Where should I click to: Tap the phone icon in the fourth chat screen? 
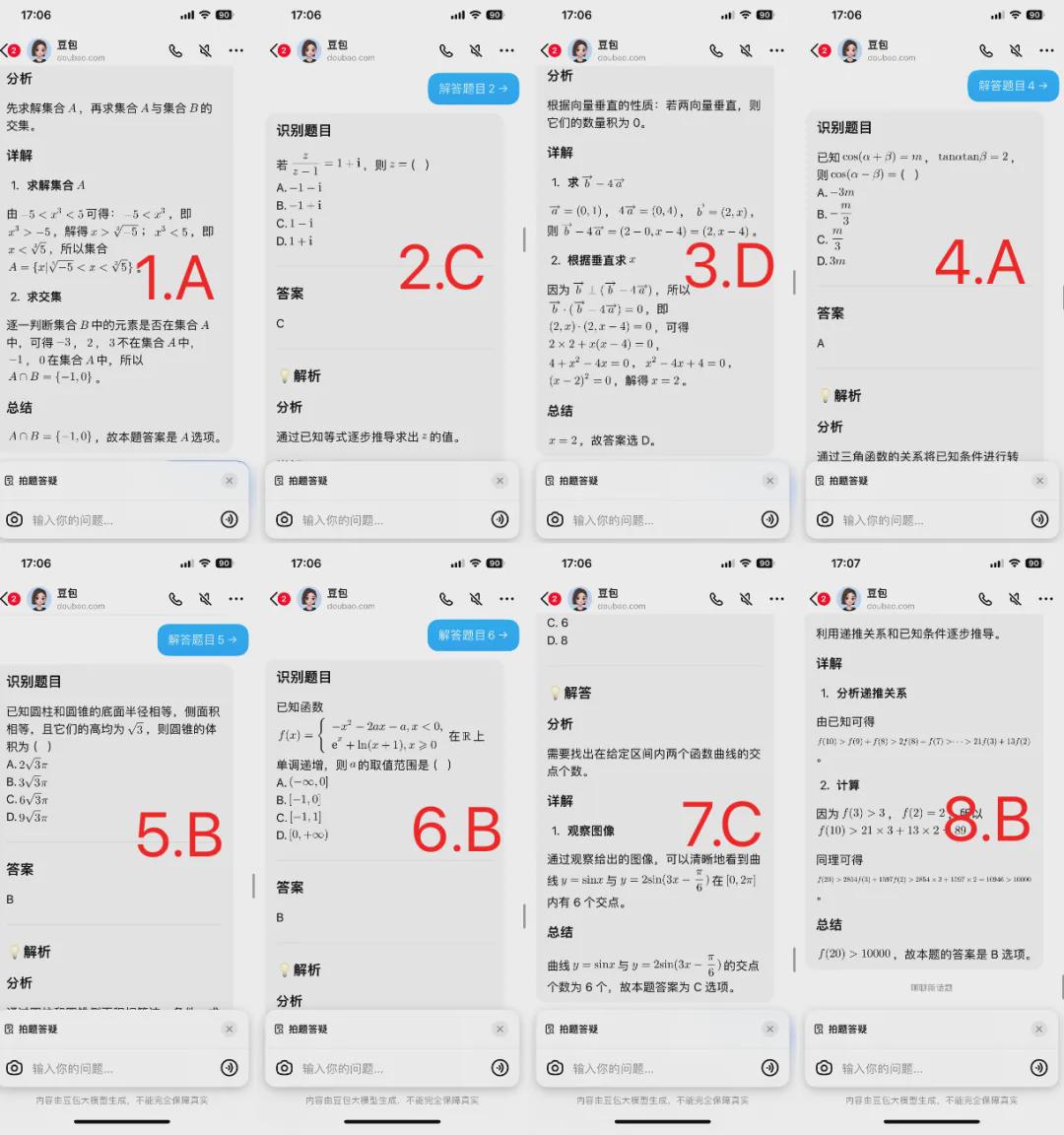986,50
